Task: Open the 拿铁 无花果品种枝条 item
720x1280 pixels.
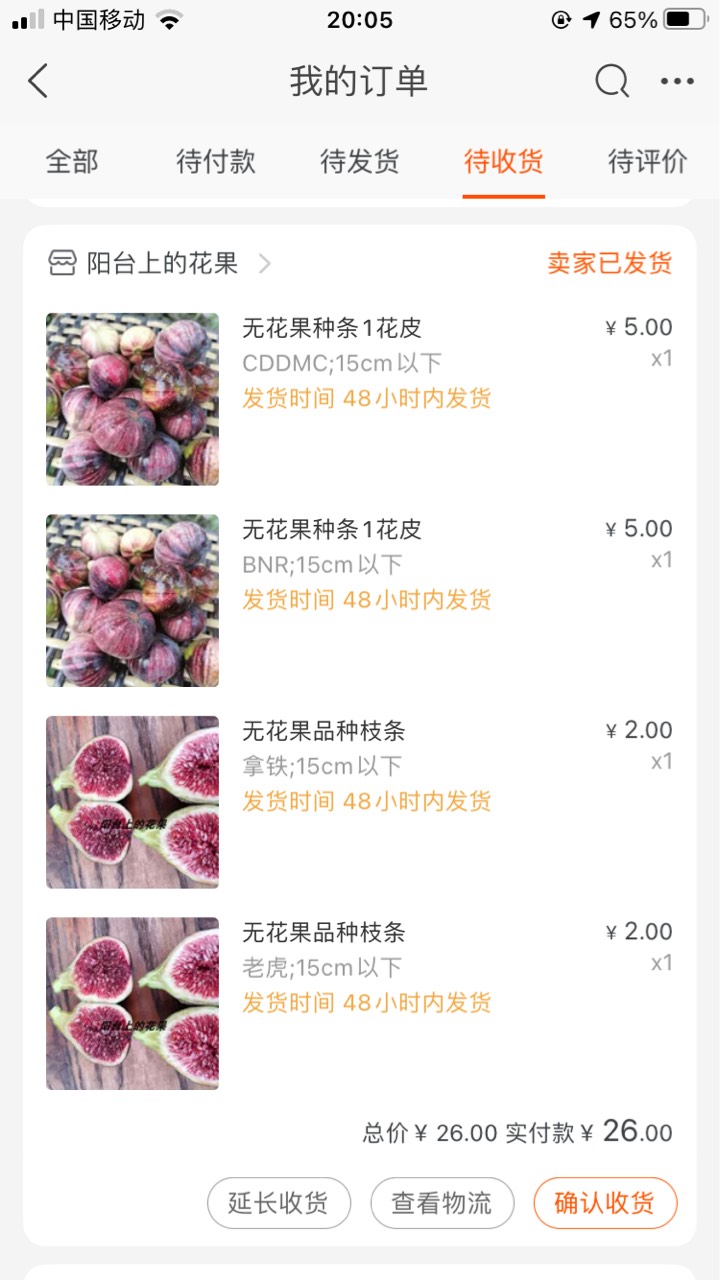Action: pyautogui.click(x=360, y=802)
